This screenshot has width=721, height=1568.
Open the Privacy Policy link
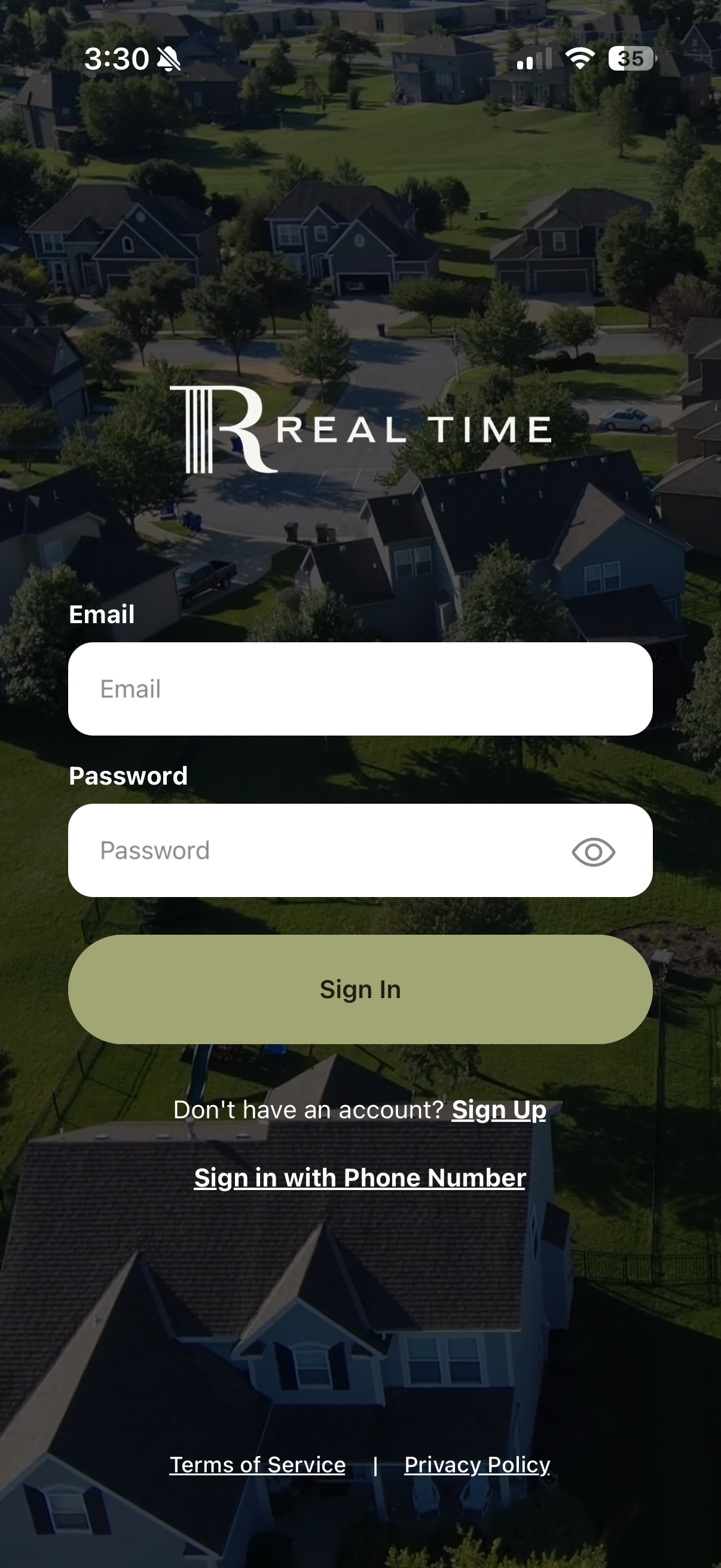pos(477,1465)
